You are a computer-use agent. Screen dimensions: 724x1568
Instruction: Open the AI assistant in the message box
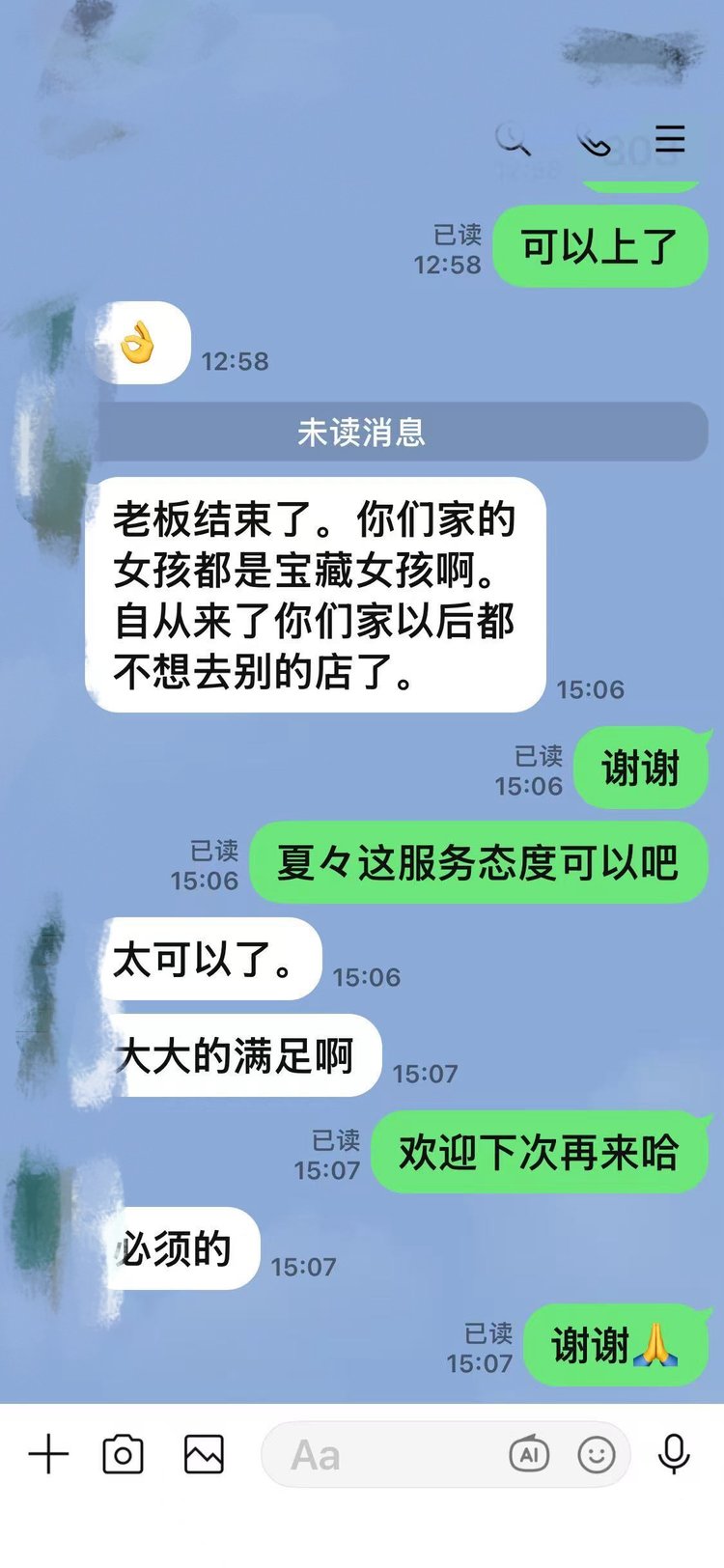[x=529, y=1454]
